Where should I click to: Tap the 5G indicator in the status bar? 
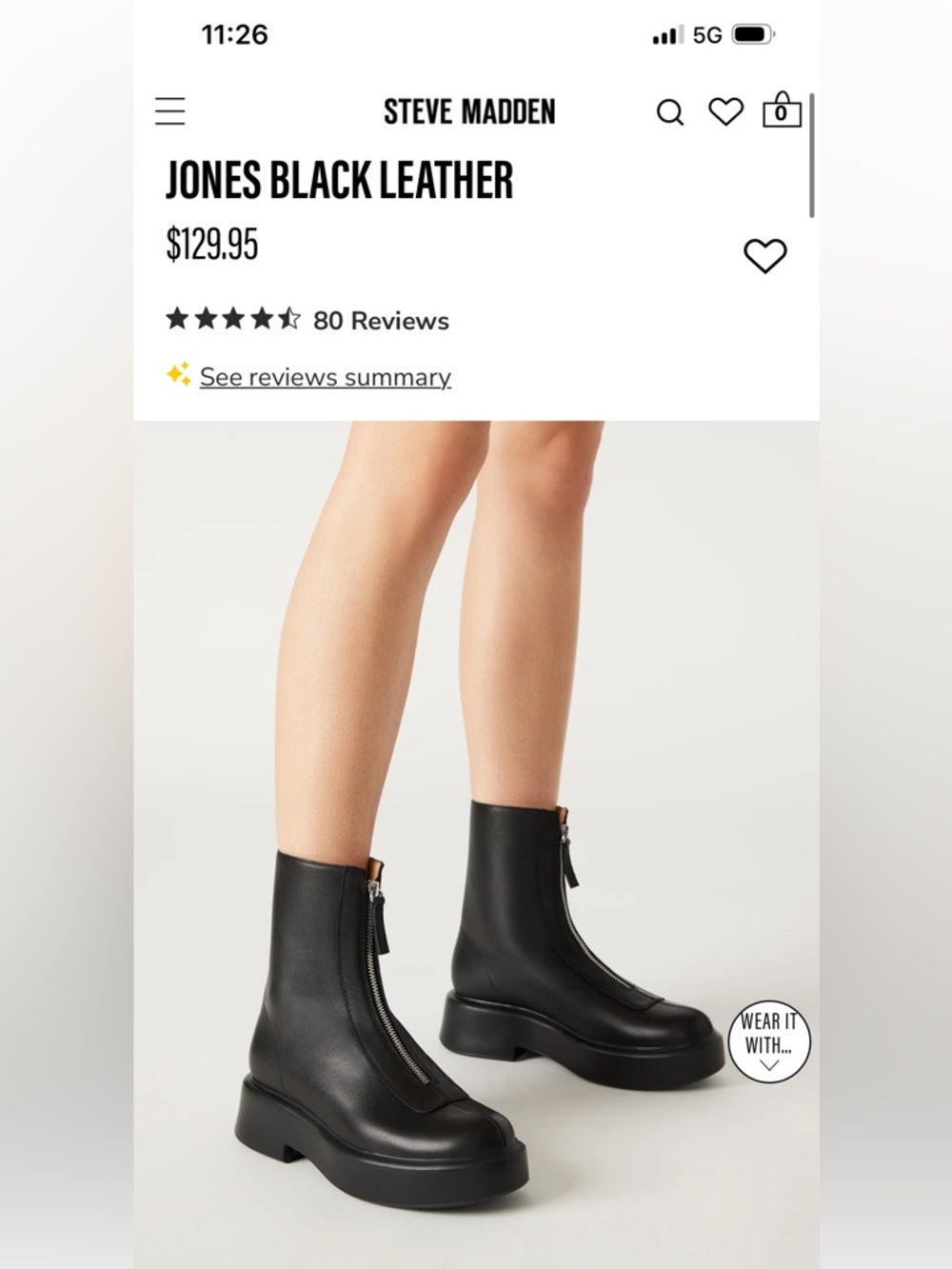[x=706, y=33]
